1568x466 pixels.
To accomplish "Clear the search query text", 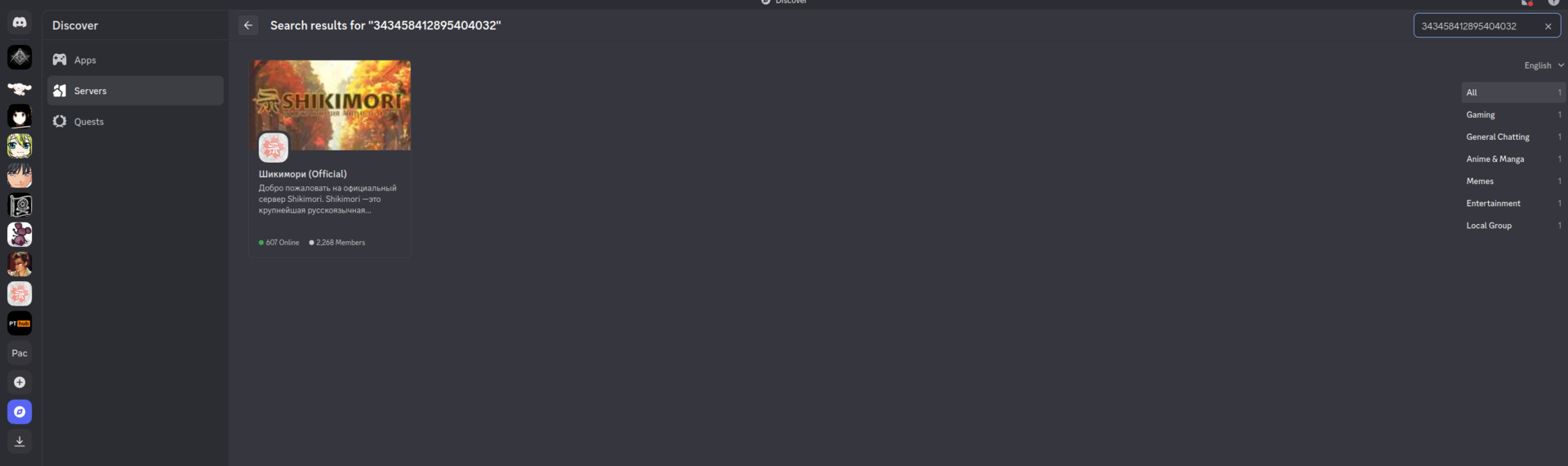I will click(x=1548, y=26).
